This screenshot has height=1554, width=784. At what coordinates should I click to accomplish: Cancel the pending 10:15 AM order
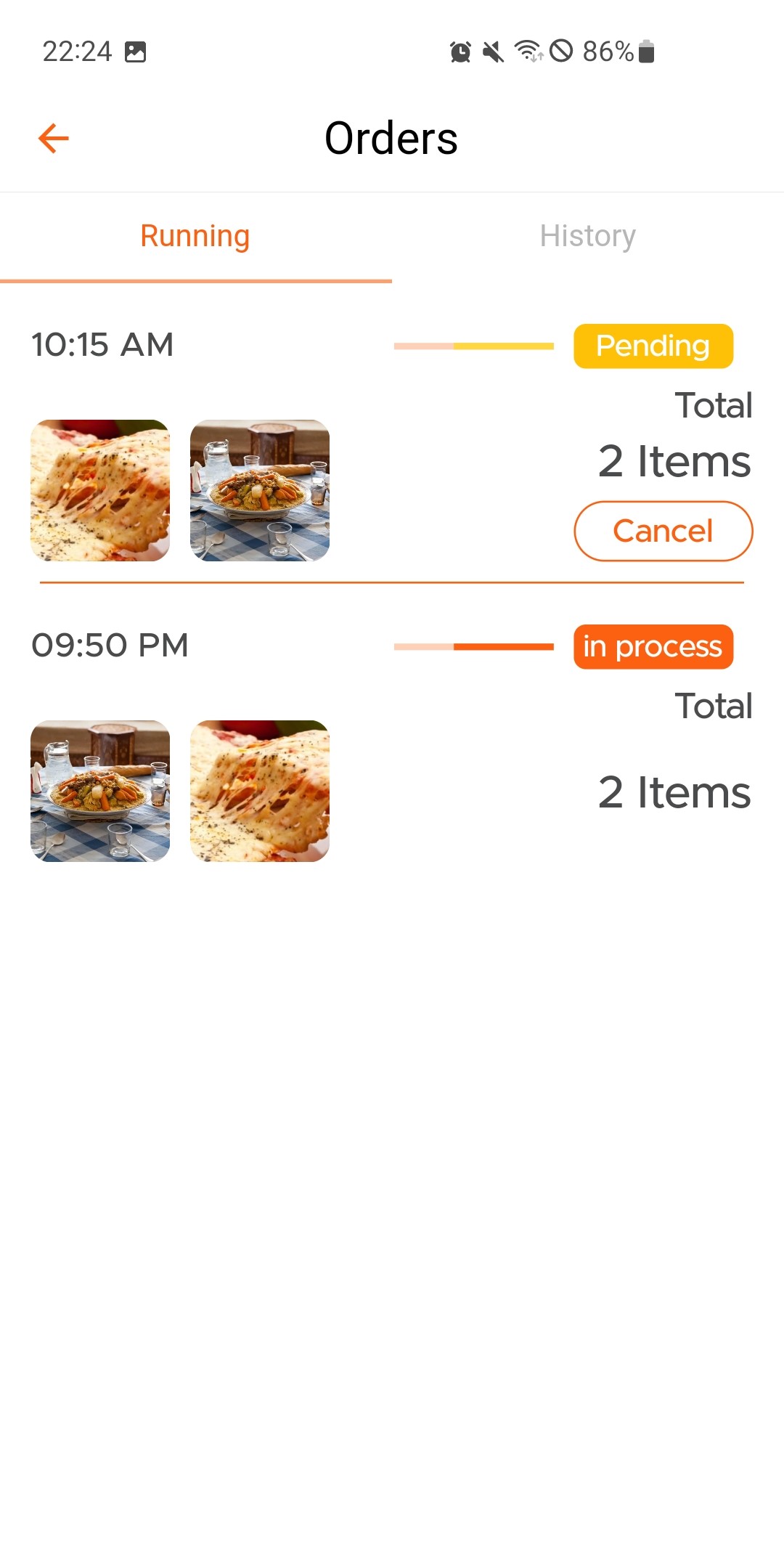pos(663,531)
